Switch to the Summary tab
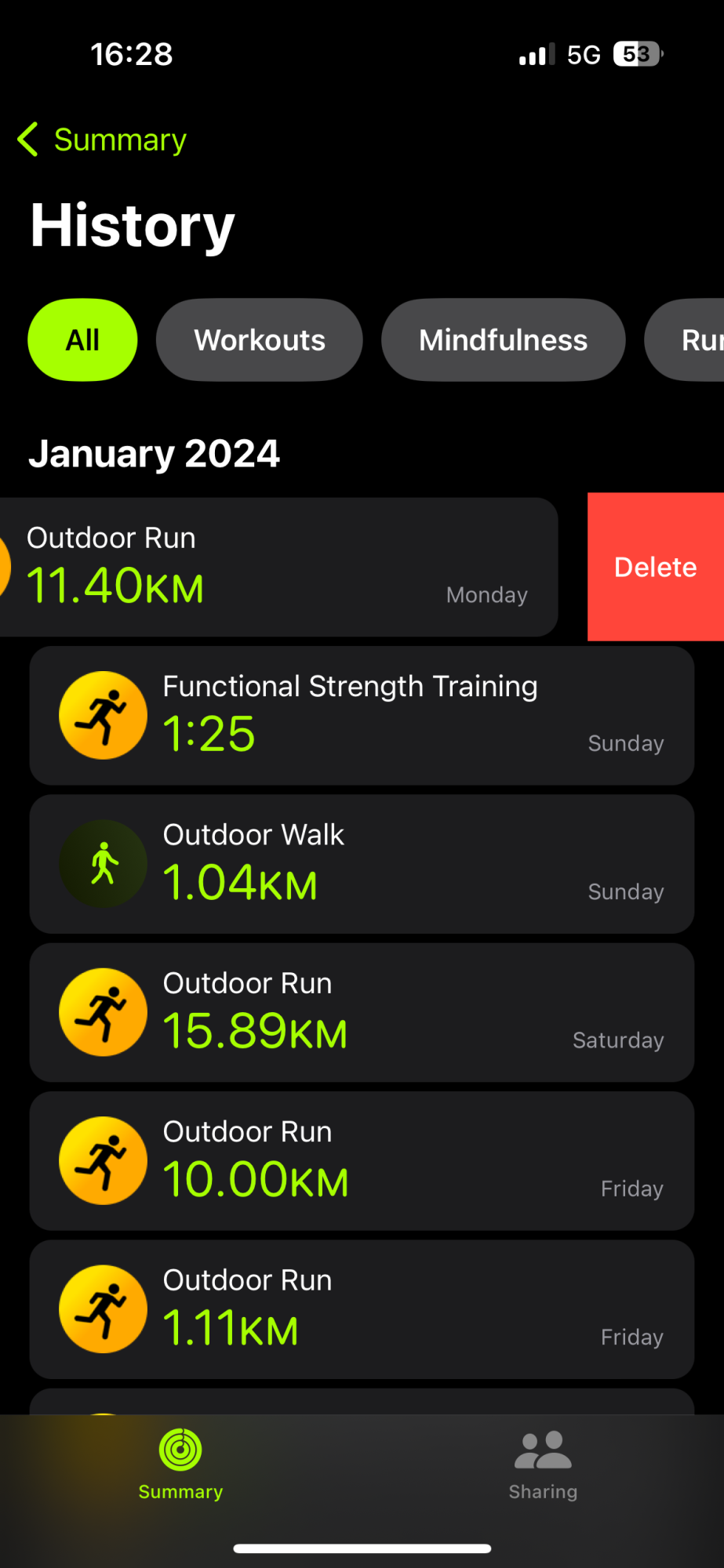This screenshot has height=1568, width=724. click(180, 1465)
